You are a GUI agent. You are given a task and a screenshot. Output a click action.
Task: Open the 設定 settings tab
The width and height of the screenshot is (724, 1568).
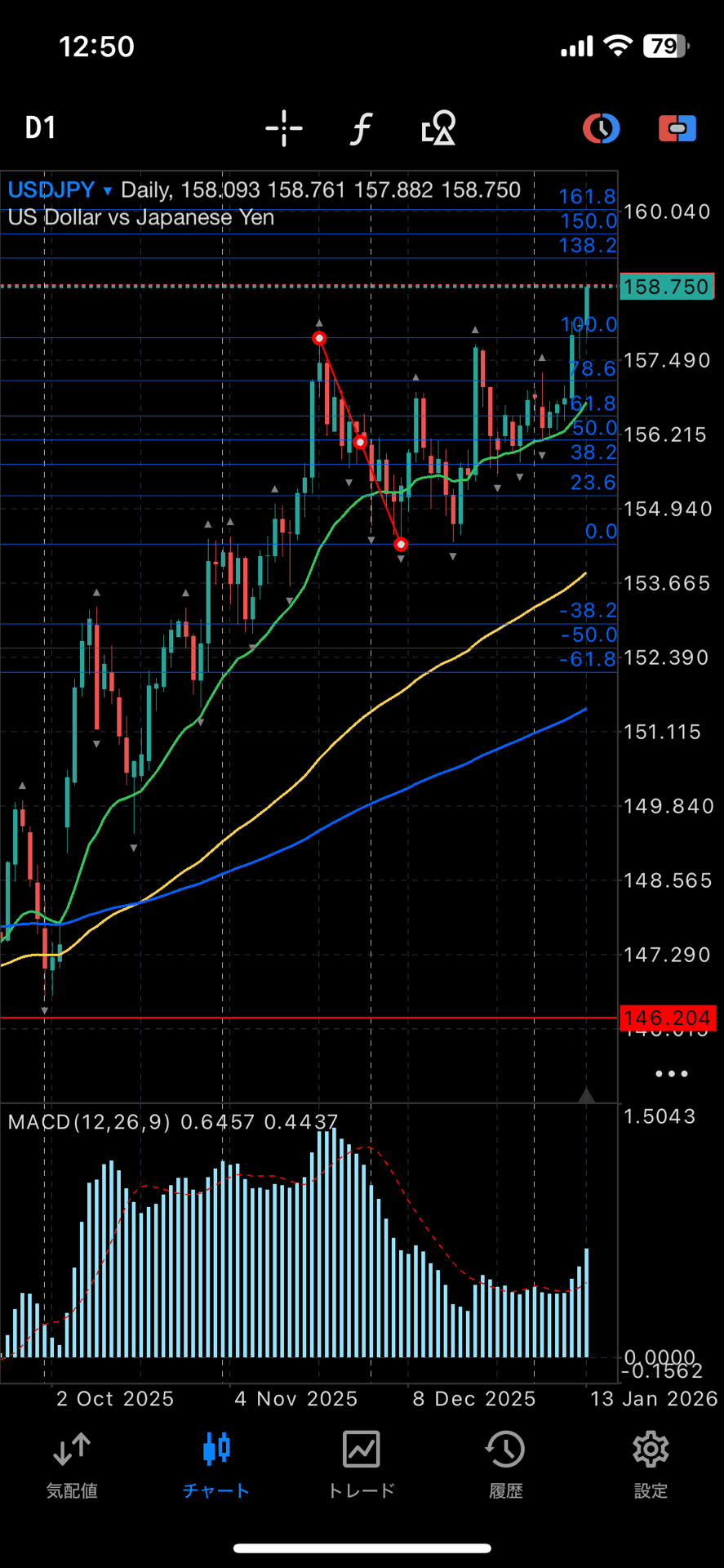[x=651, y=1465]
